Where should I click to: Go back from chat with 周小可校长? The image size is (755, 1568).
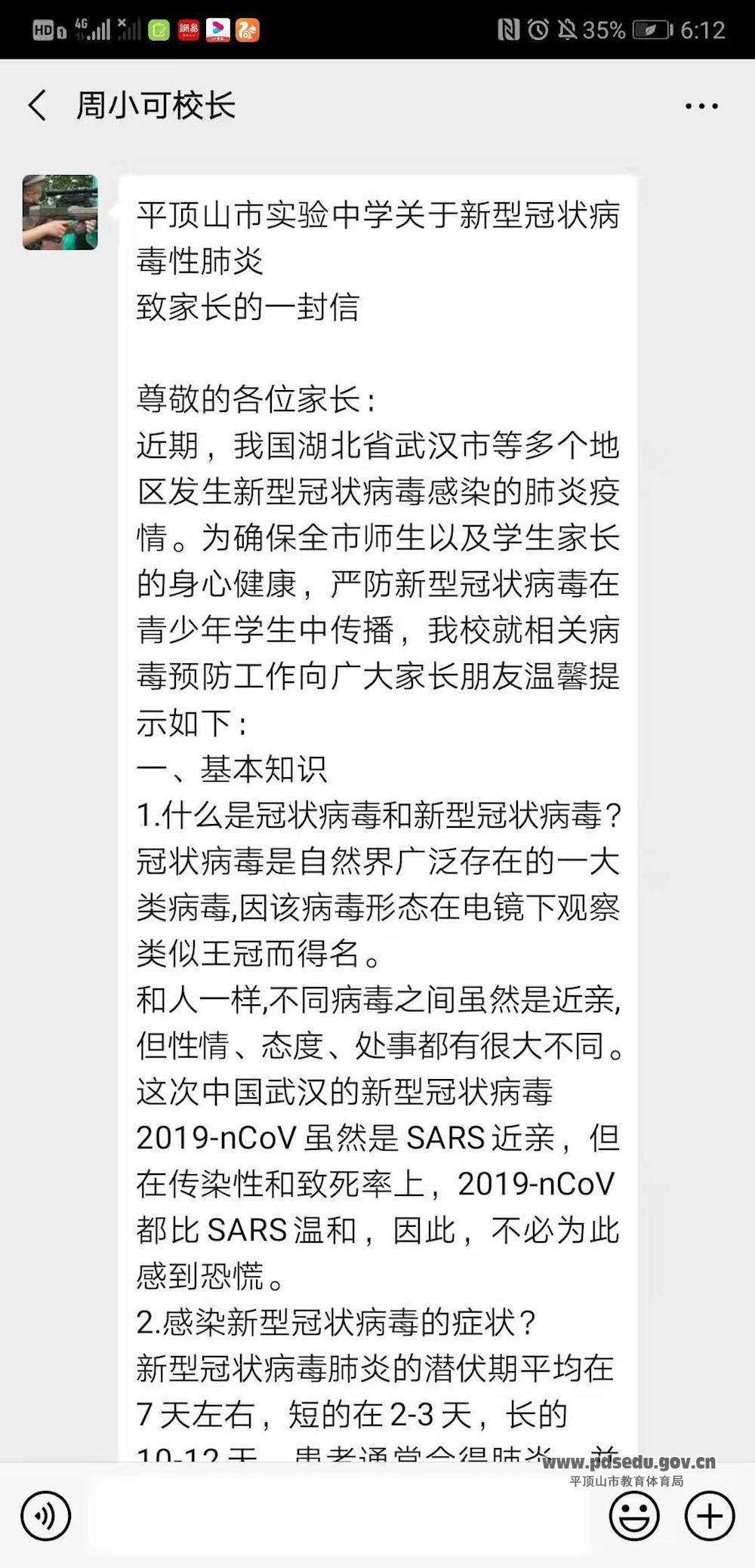pyautogui.click(x=38, y=106)
